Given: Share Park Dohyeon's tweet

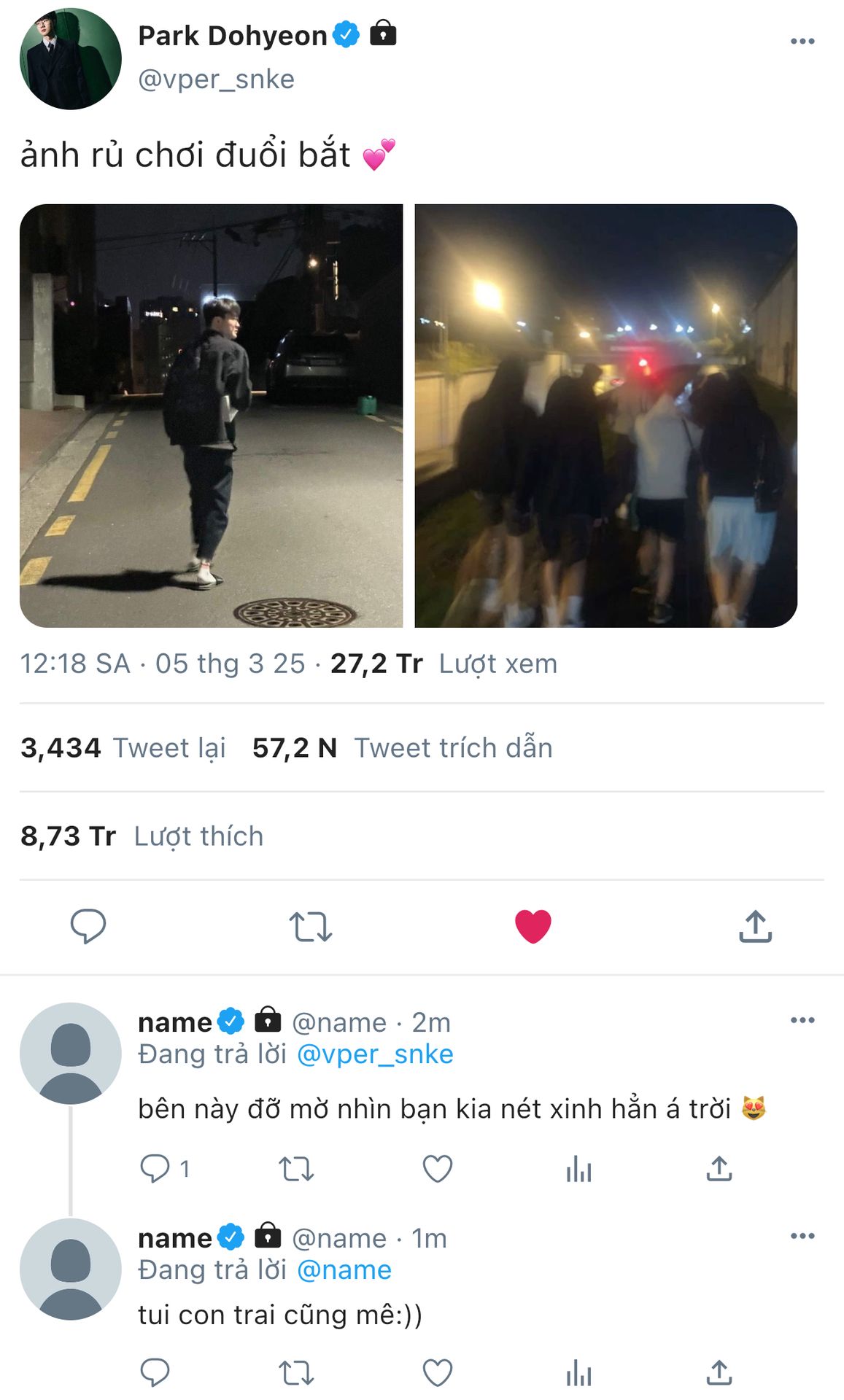Looking at the screenshot, I should (756, 926).
